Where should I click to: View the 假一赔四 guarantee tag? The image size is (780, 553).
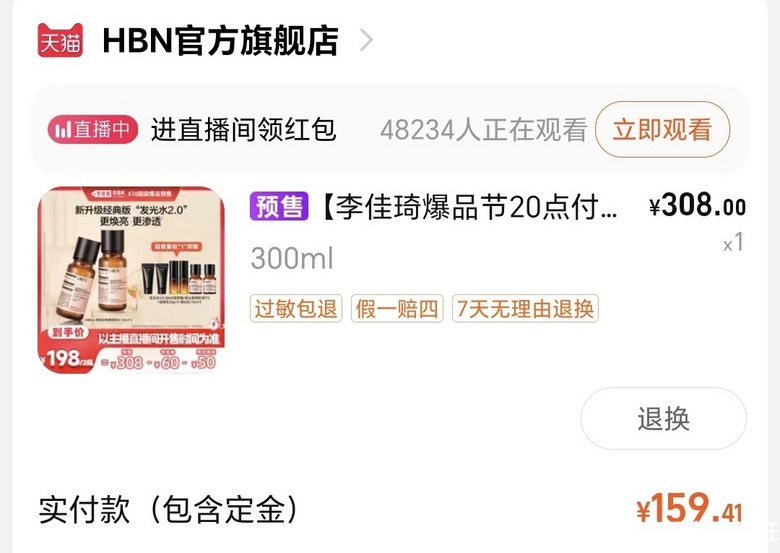[397, 308]
